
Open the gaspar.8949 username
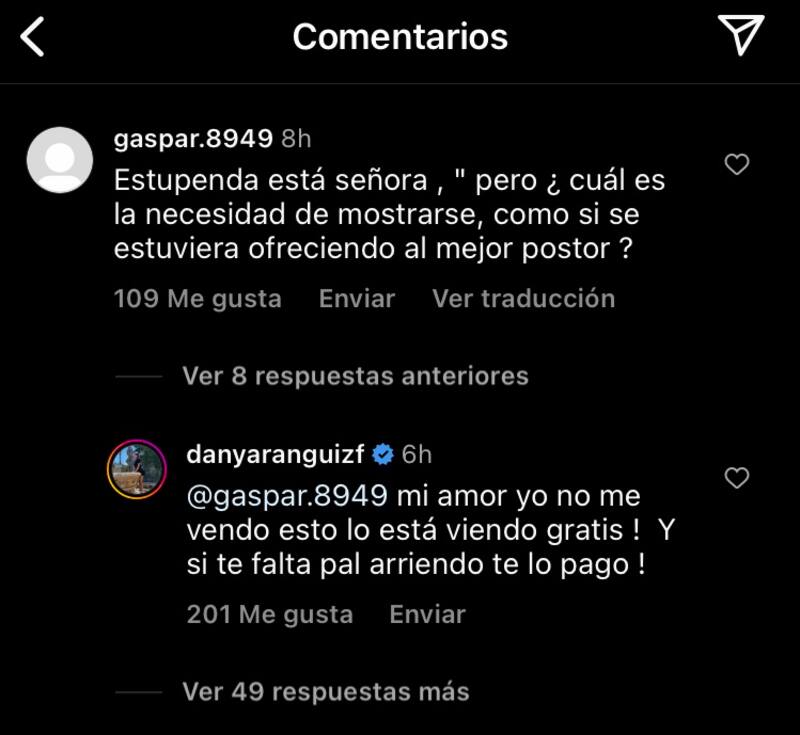[x=194, y=139]
